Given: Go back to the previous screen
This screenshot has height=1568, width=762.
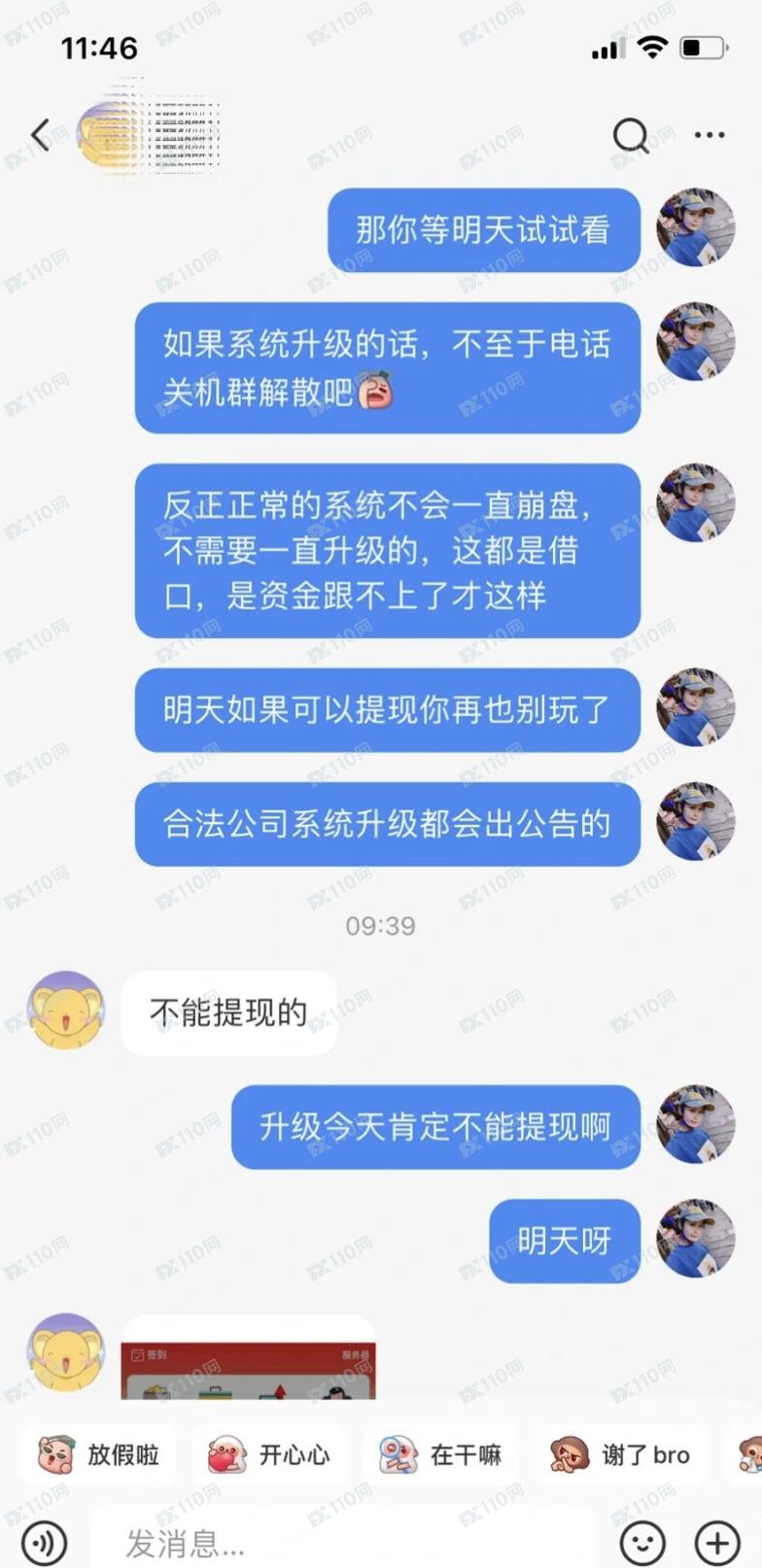Looking at the screenshot, I should (40, 134).
